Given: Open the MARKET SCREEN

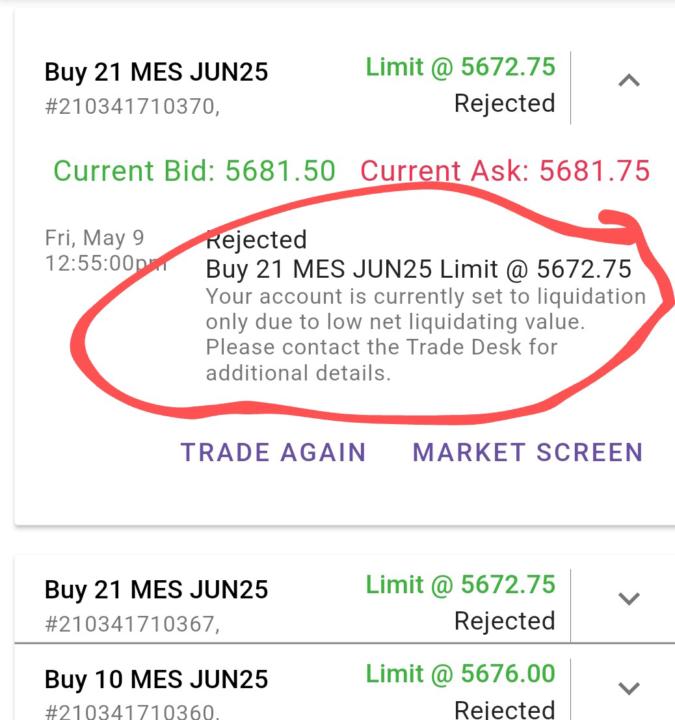Looking at the screenshot, I should (527, 452).
